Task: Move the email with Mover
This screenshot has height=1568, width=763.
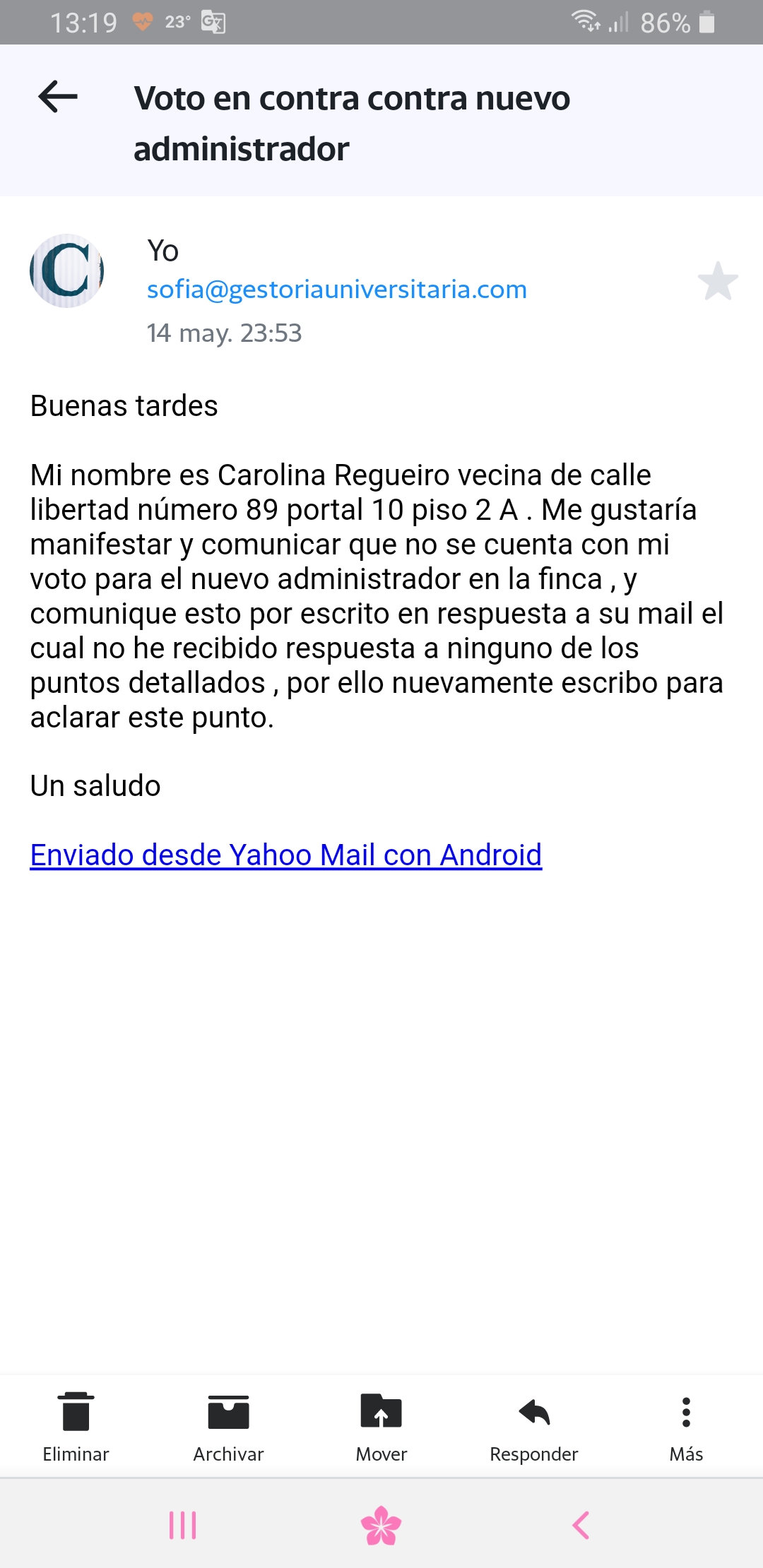Action: 381,1426
